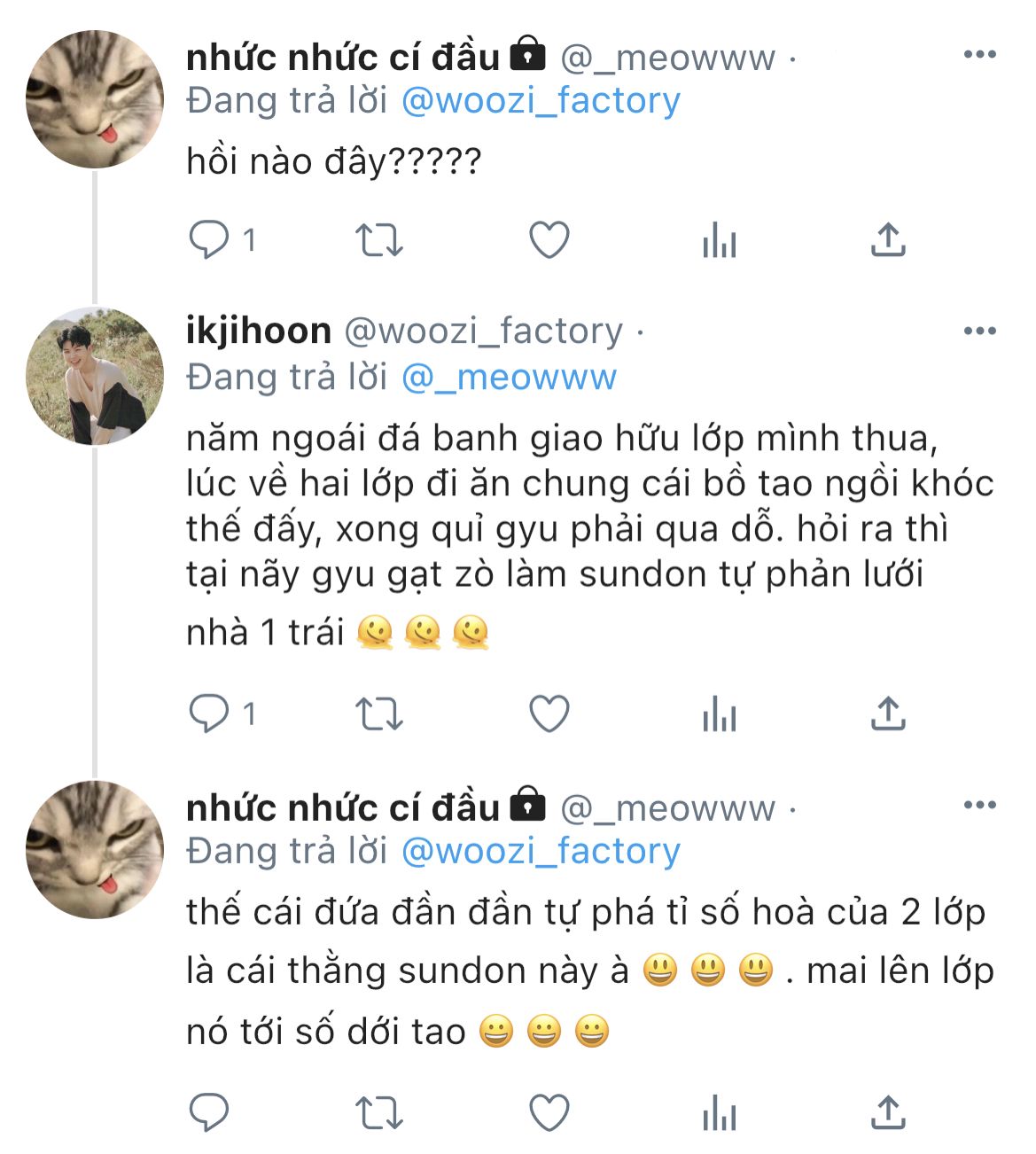Retweet the "hồi nào đây?????" tweet
The image size is (1036, 1154).
pos(379,240)
